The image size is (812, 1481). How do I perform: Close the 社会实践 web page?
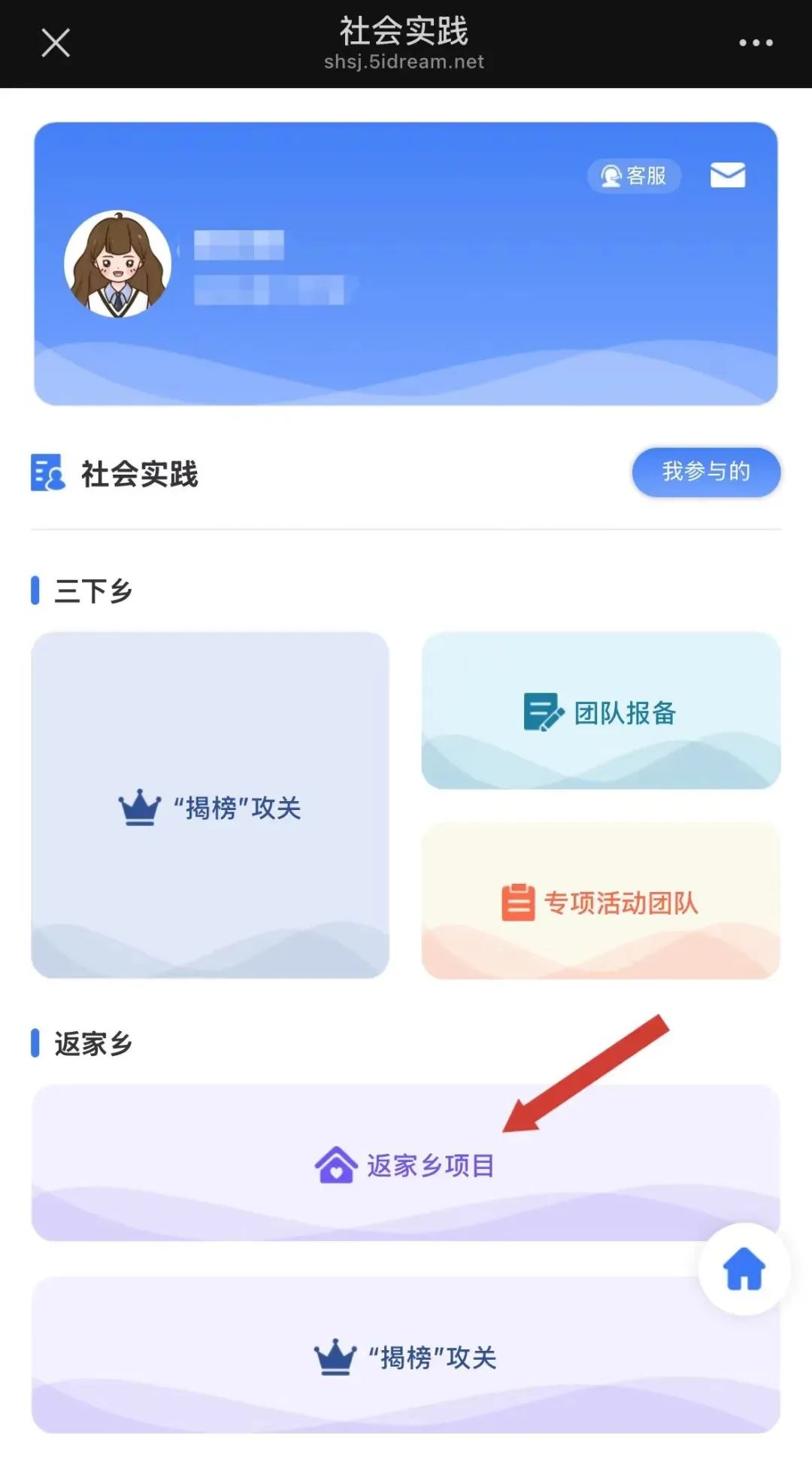point(56,43)
